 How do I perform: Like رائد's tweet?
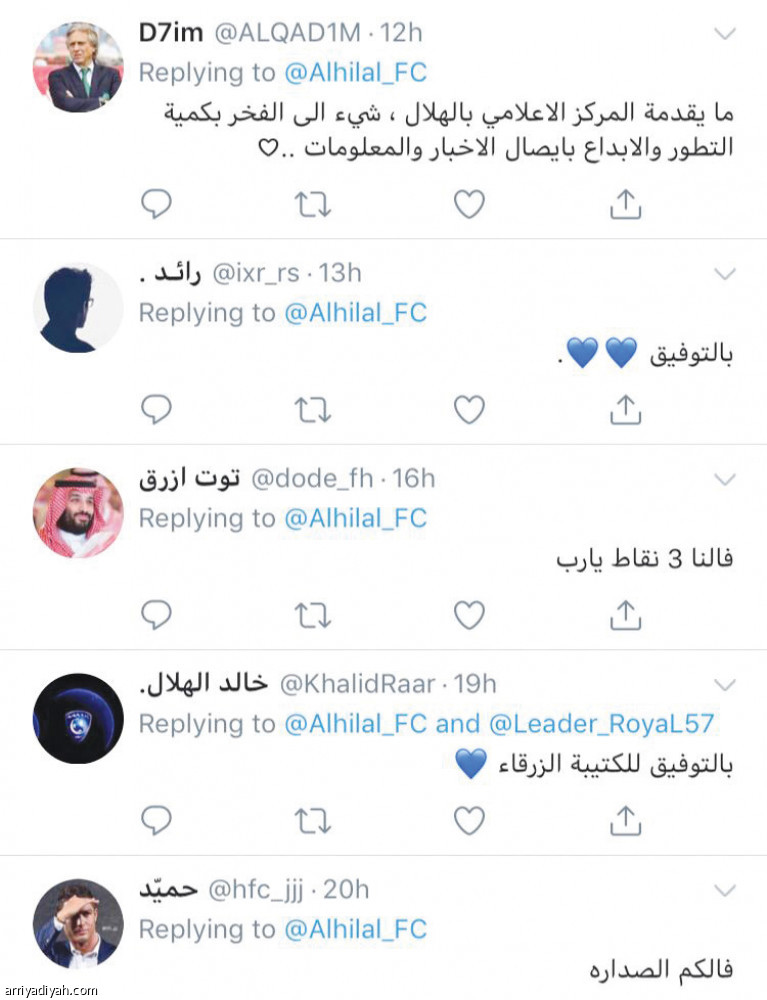468,409
